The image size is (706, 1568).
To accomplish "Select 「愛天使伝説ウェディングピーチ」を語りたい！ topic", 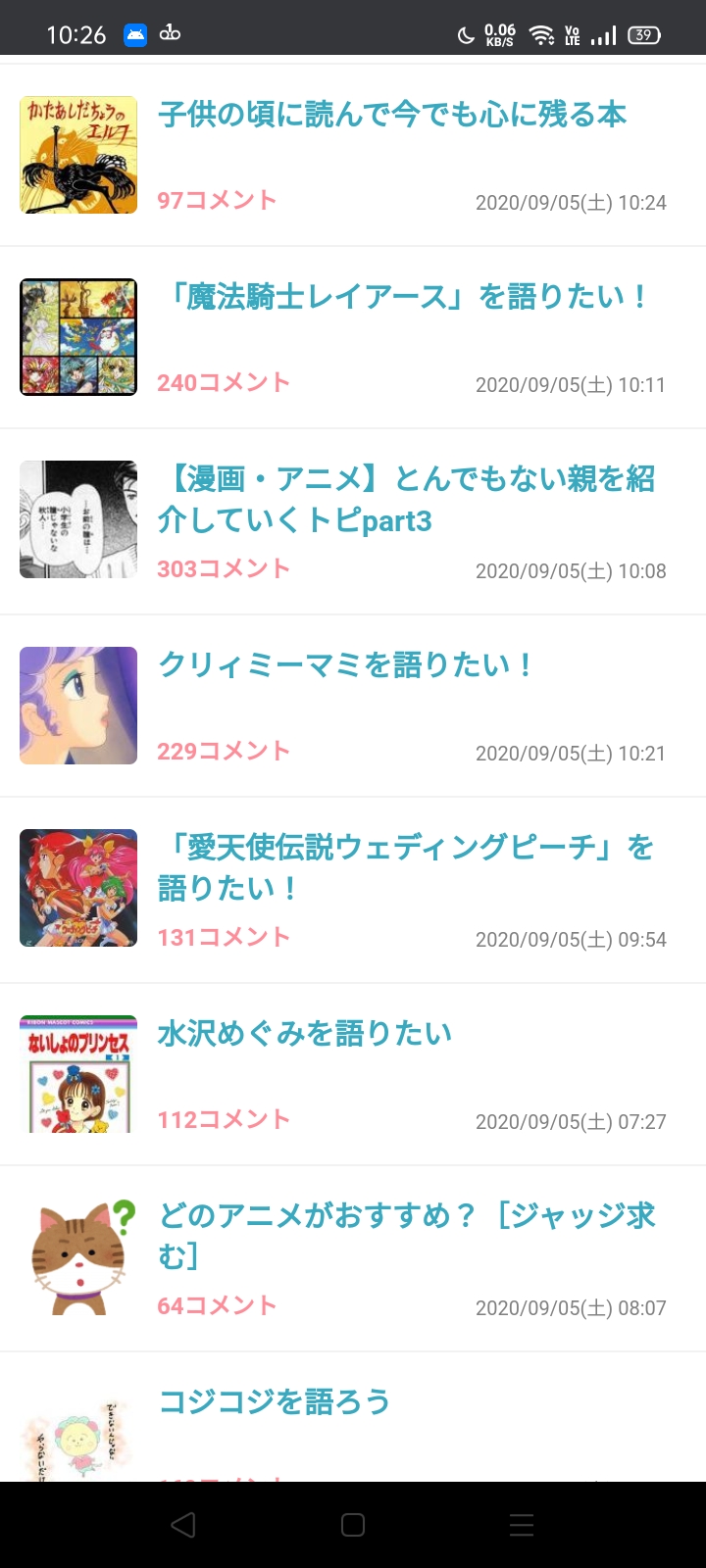I will (x=406, y=867).
